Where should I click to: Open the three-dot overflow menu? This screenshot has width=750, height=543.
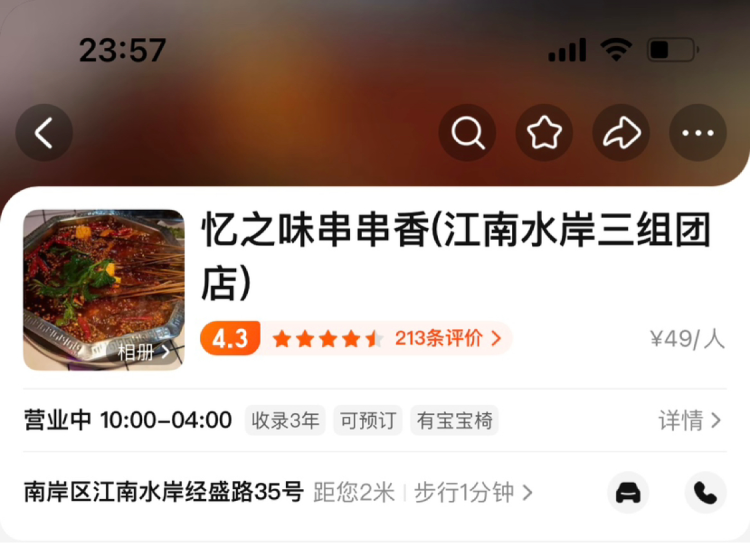(698, 133)
